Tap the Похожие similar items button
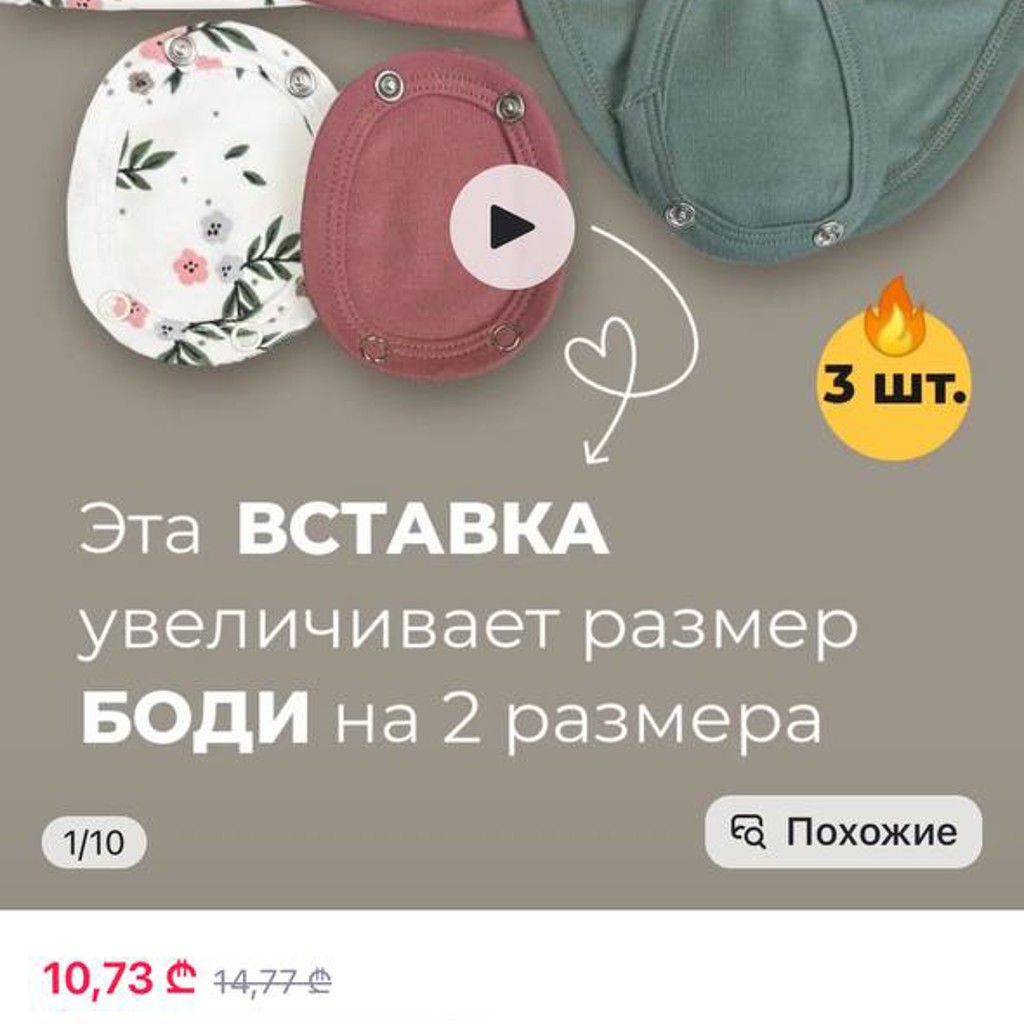 click(x=843, y=831)
